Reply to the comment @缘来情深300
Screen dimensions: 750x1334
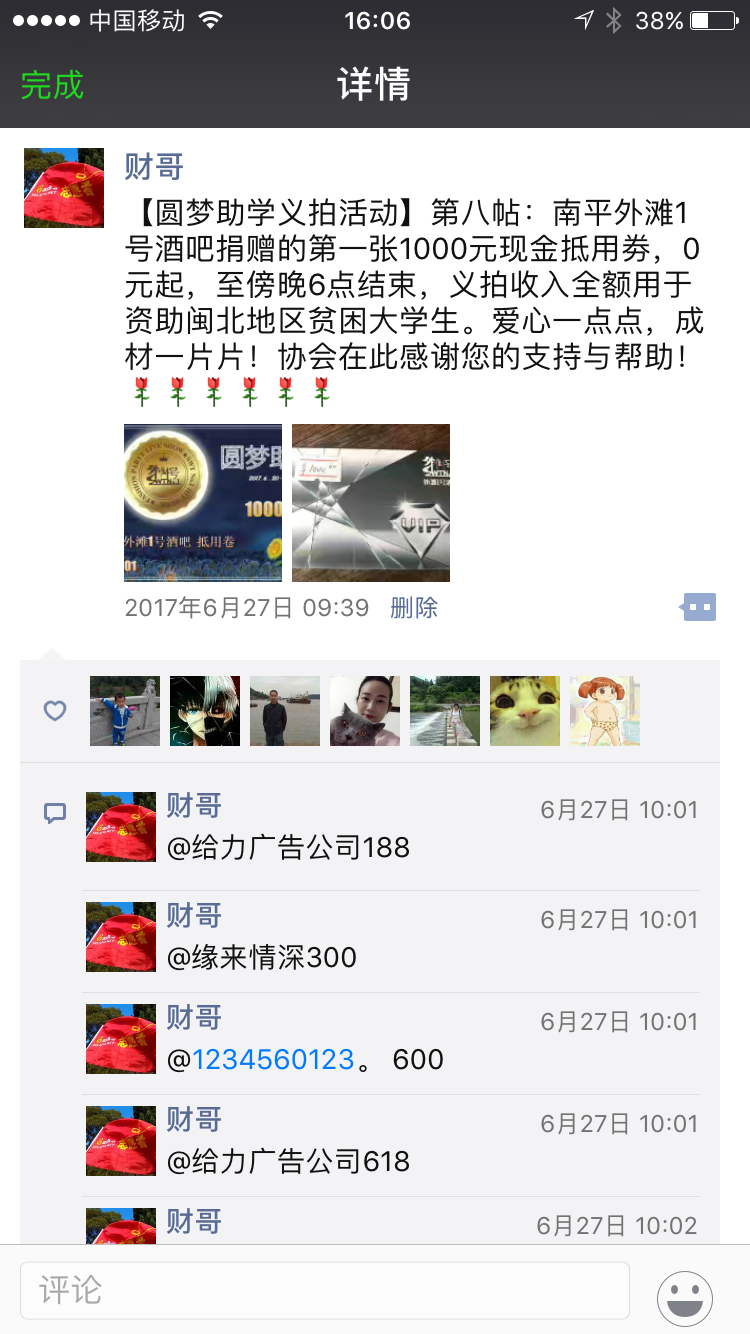[262, 957]
